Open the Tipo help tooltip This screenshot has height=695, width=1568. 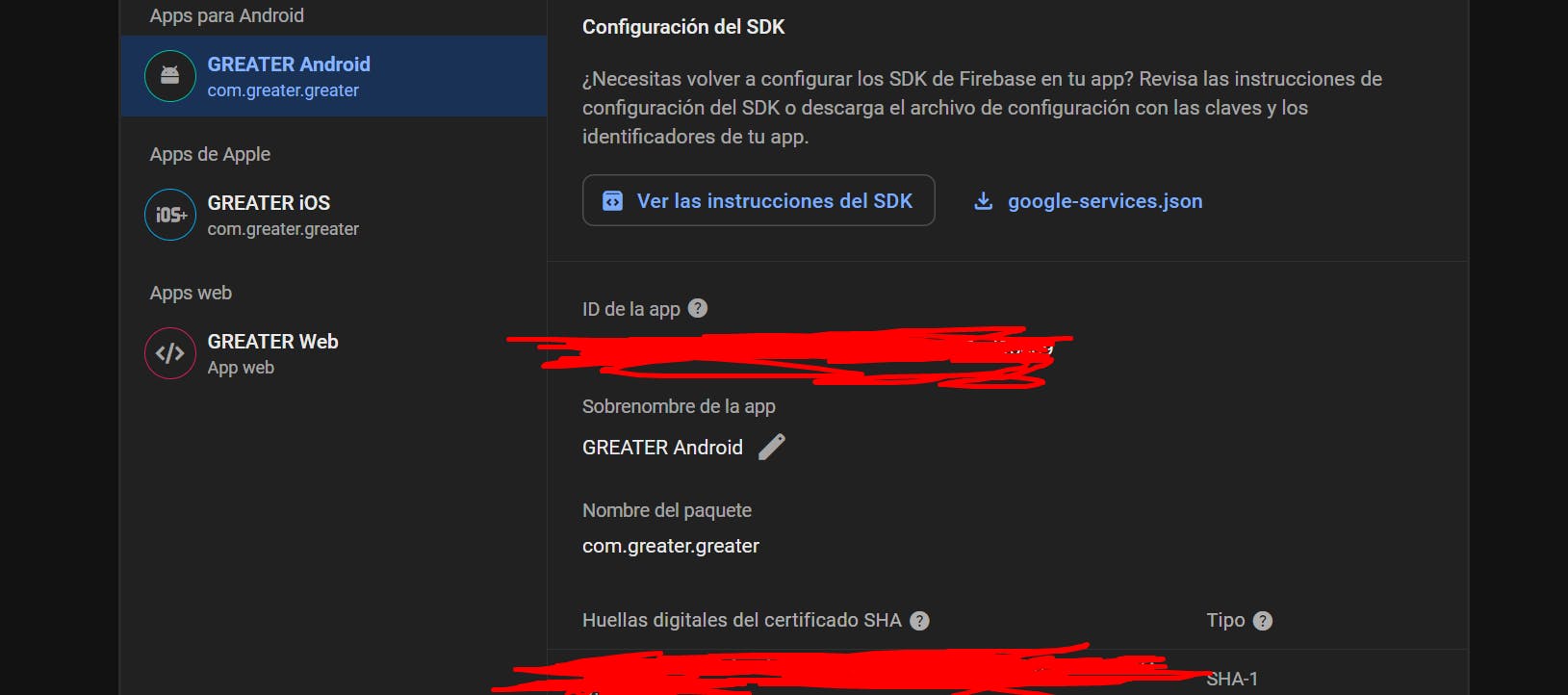pyautogui.click(x=1263, y=621)
